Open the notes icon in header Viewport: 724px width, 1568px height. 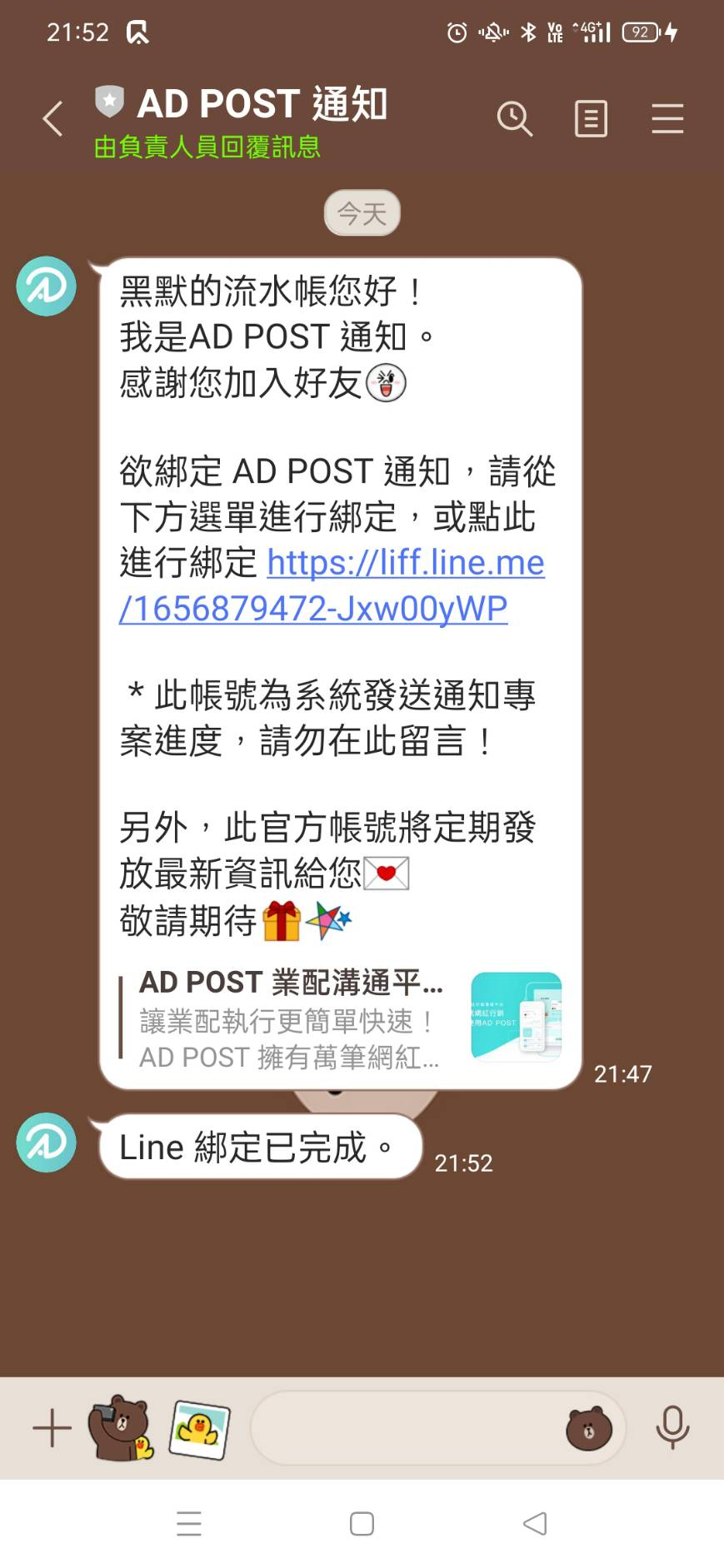point(591,118)
